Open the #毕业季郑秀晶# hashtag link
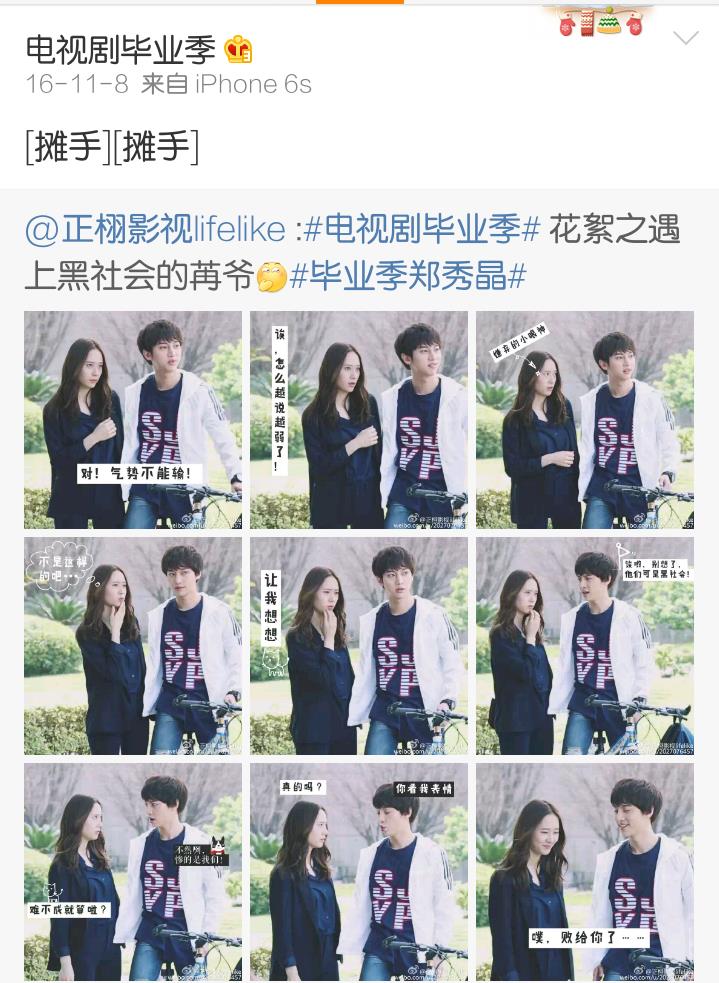 pyautogui.click(x=407, y=276)
